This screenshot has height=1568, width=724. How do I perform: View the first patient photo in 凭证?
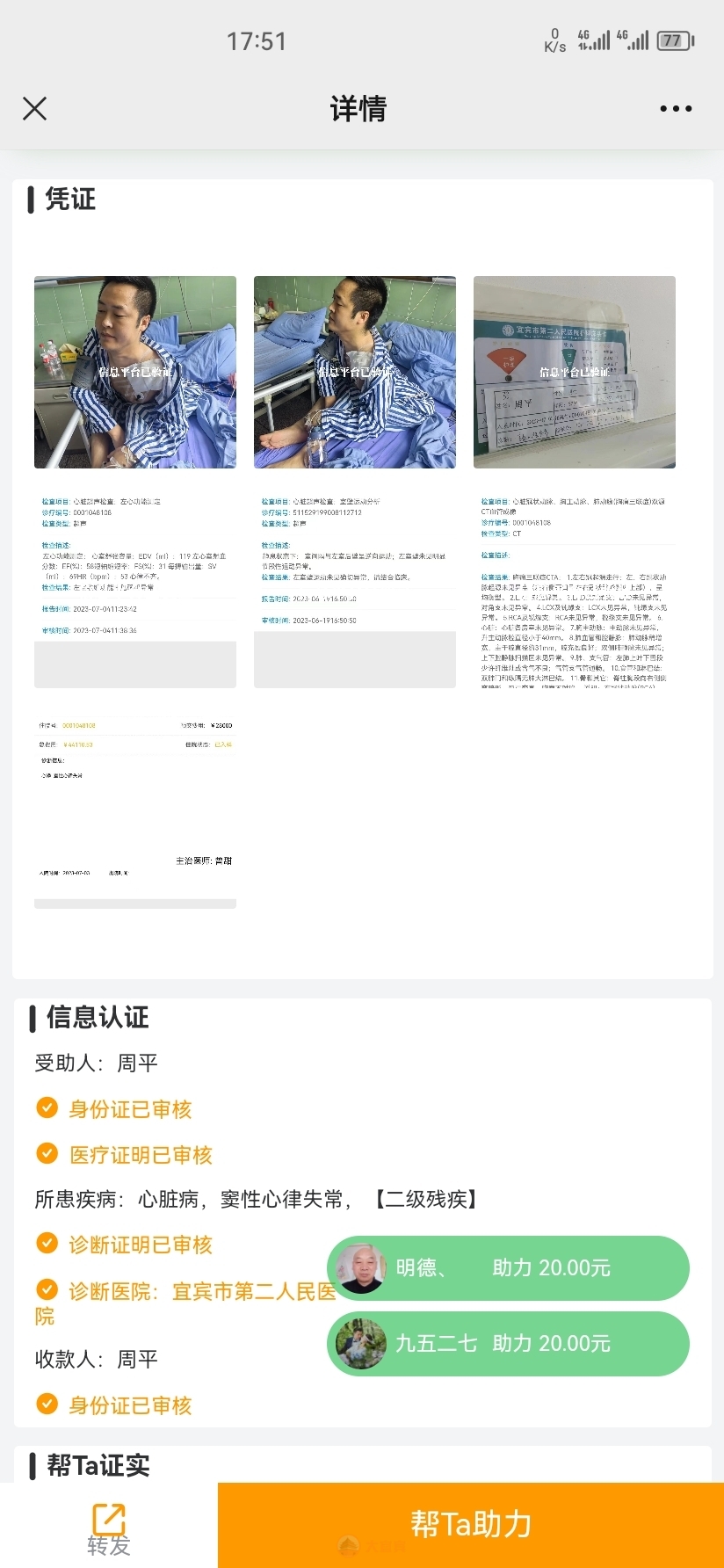(135, 372)
